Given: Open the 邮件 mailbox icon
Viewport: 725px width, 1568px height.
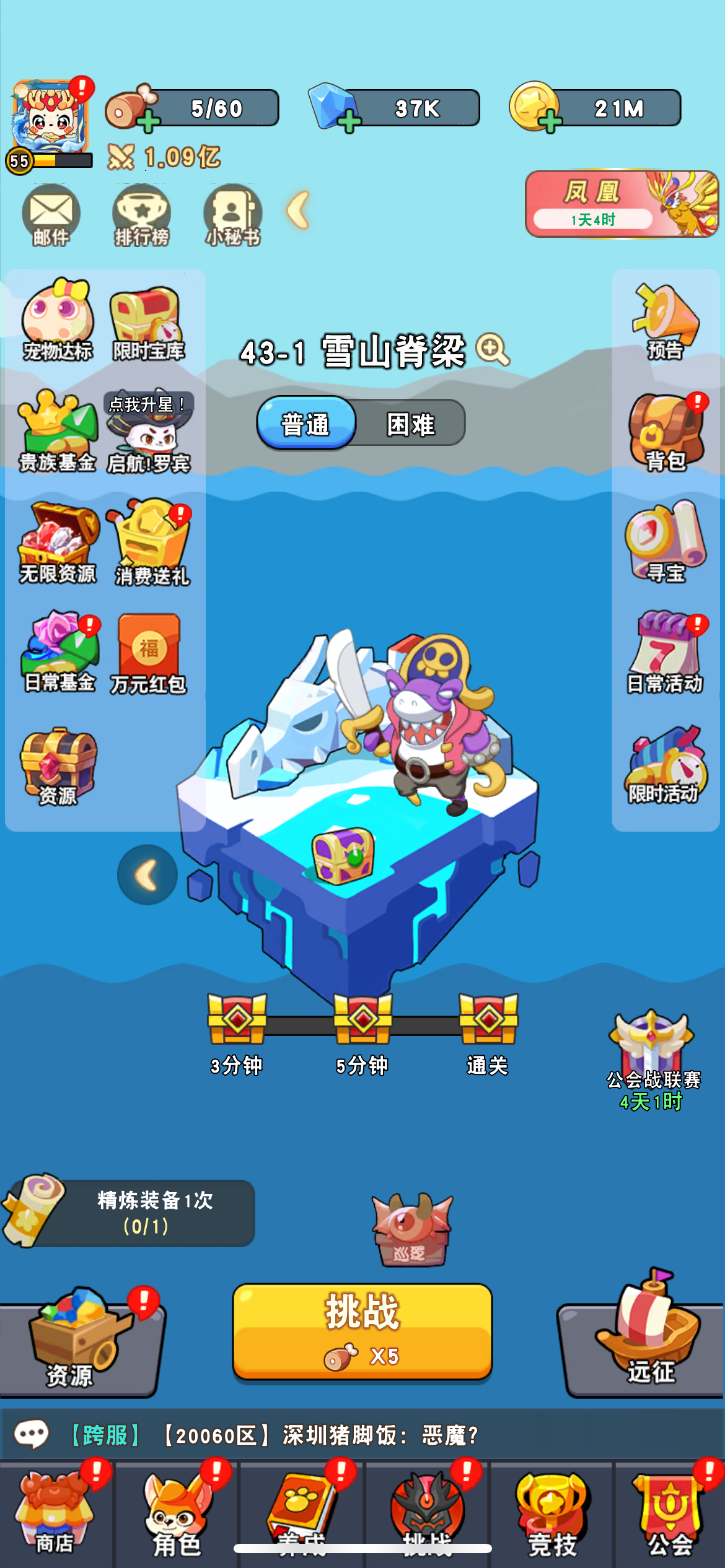Looking at the screenshot, I should (x=51, y=215).
